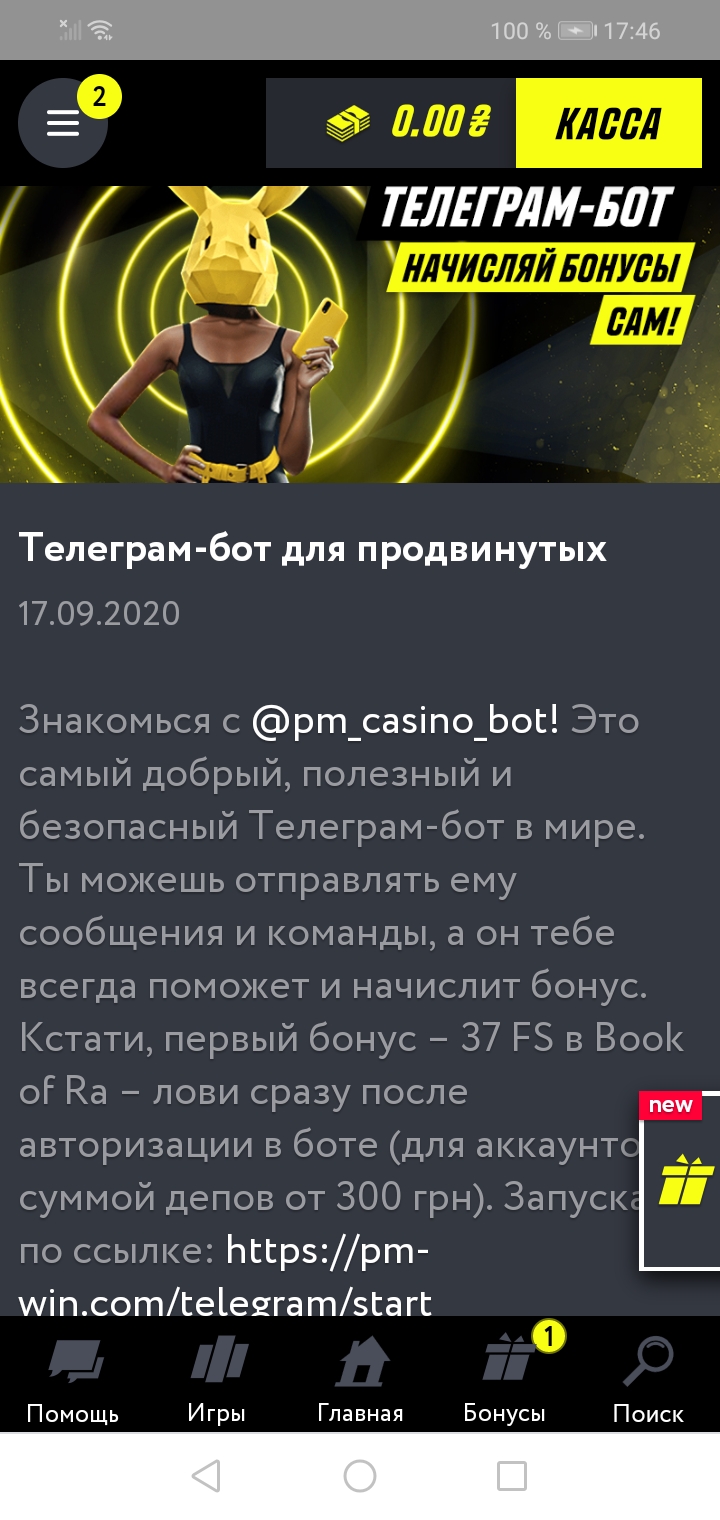Tap the system home button
This screenshot has width=720, height=1520.
pyautogui.click(x=360, y=1475)
